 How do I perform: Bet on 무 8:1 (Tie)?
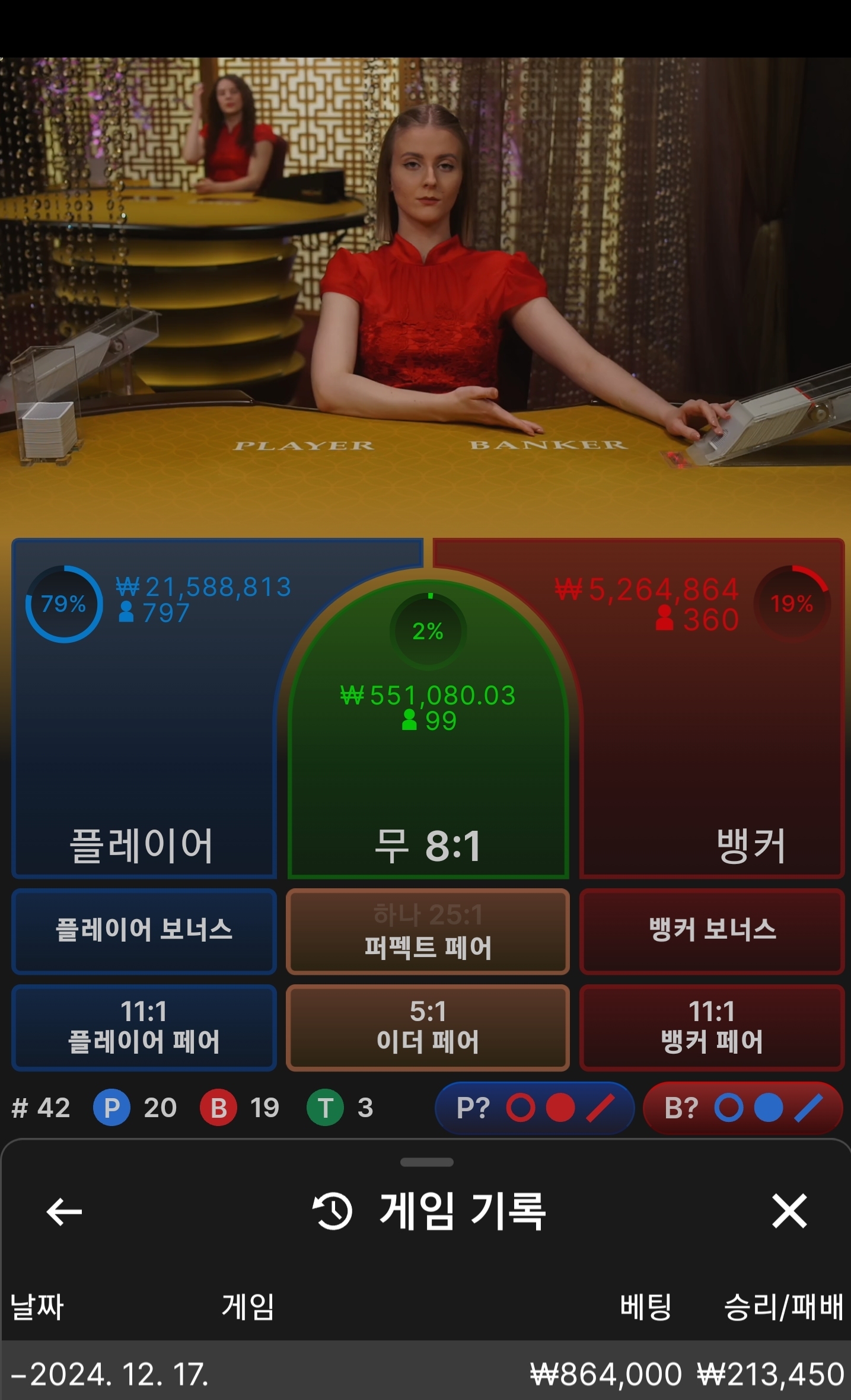428,771
